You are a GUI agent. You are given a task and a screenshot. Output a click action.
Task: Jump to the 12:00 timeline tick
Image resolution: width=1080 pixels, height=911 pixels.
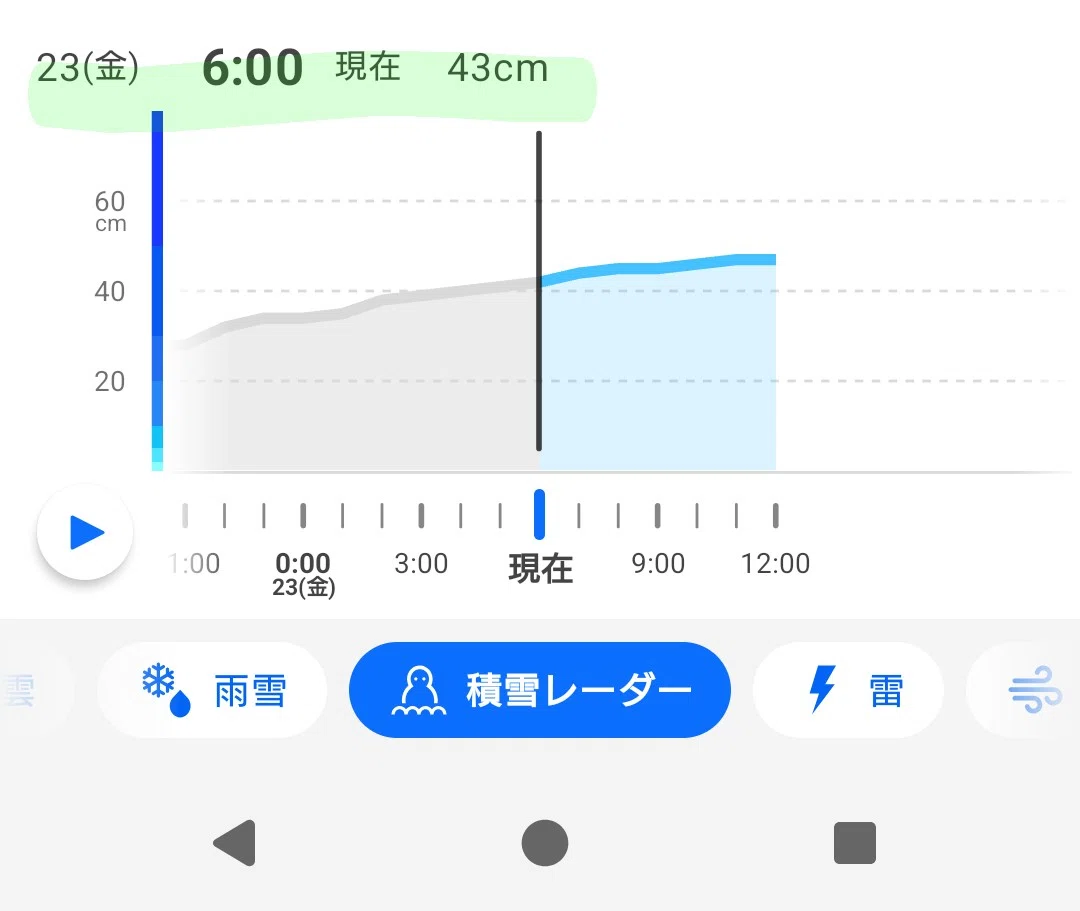tap(776, 516)
